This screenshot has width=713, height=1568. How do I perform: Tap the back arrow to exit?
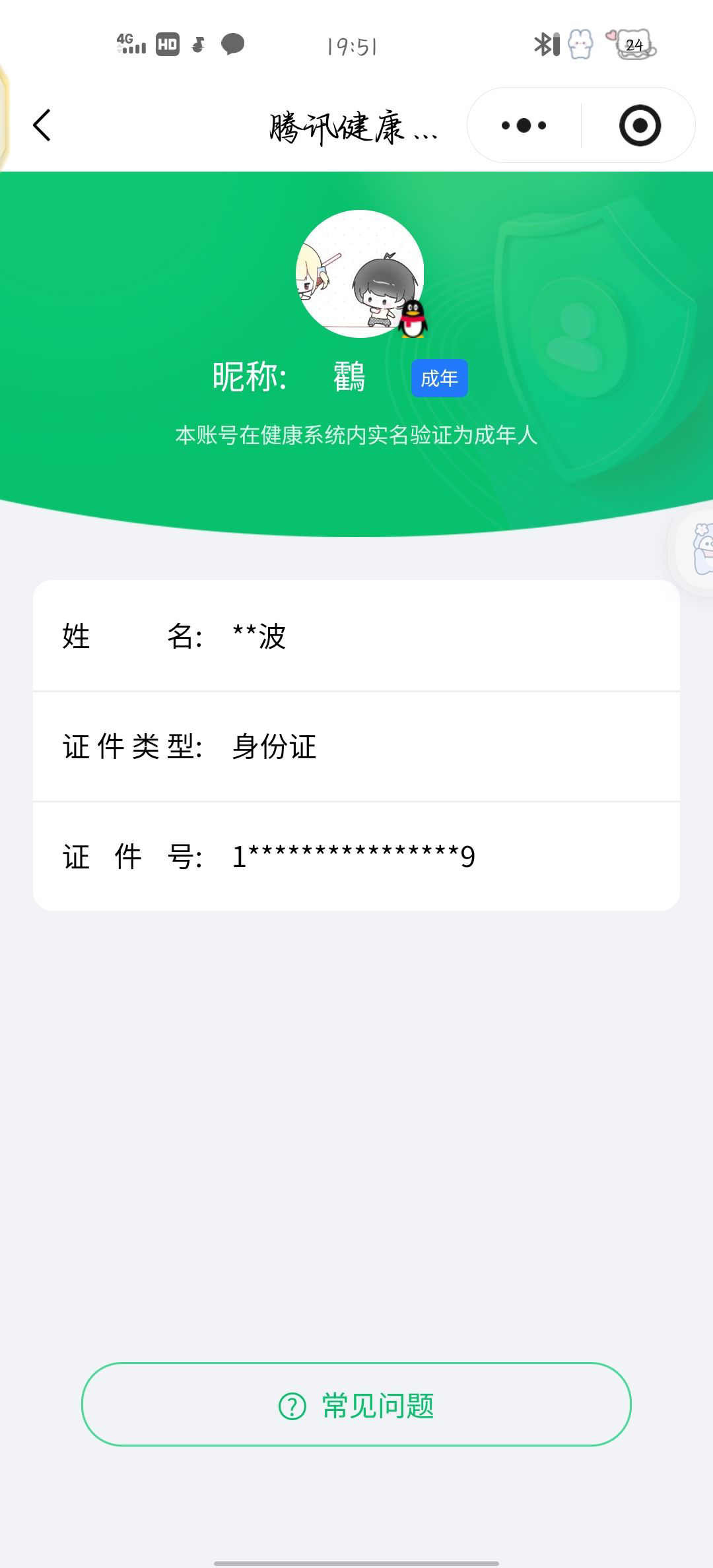pos(42,125)
